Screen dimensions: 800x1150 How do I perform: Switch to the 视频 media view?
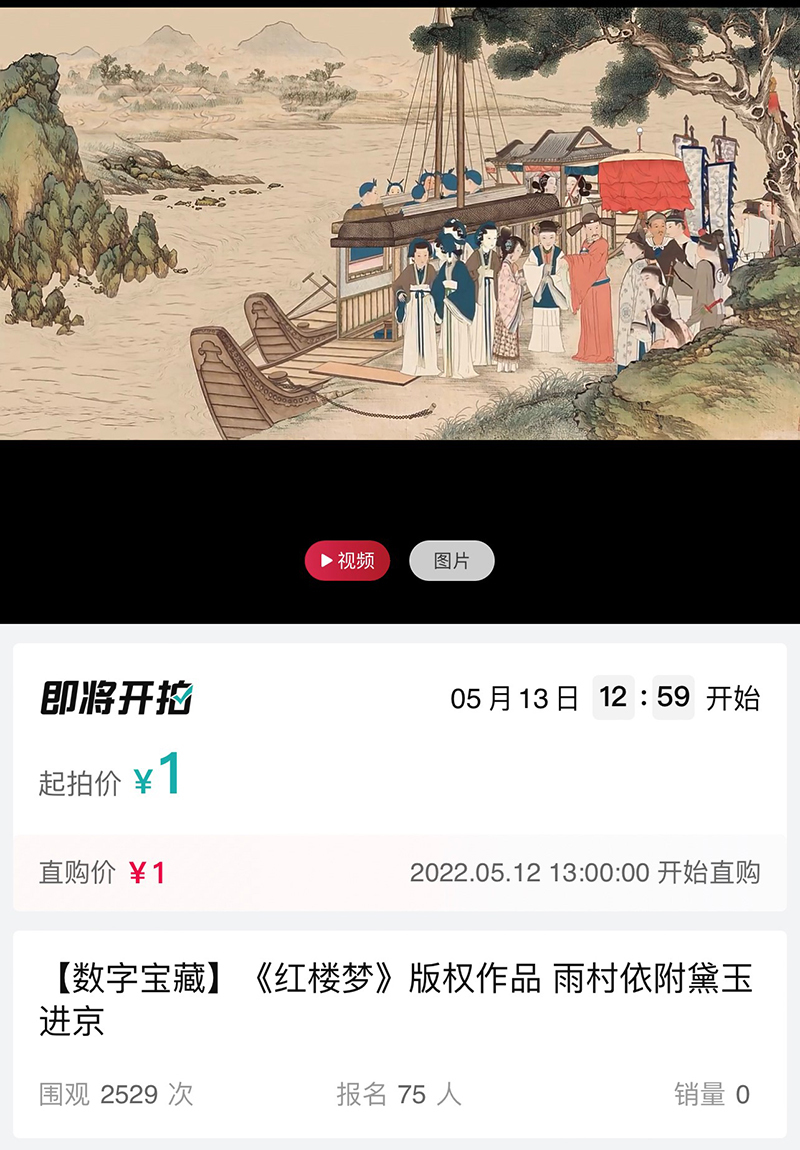347,561
